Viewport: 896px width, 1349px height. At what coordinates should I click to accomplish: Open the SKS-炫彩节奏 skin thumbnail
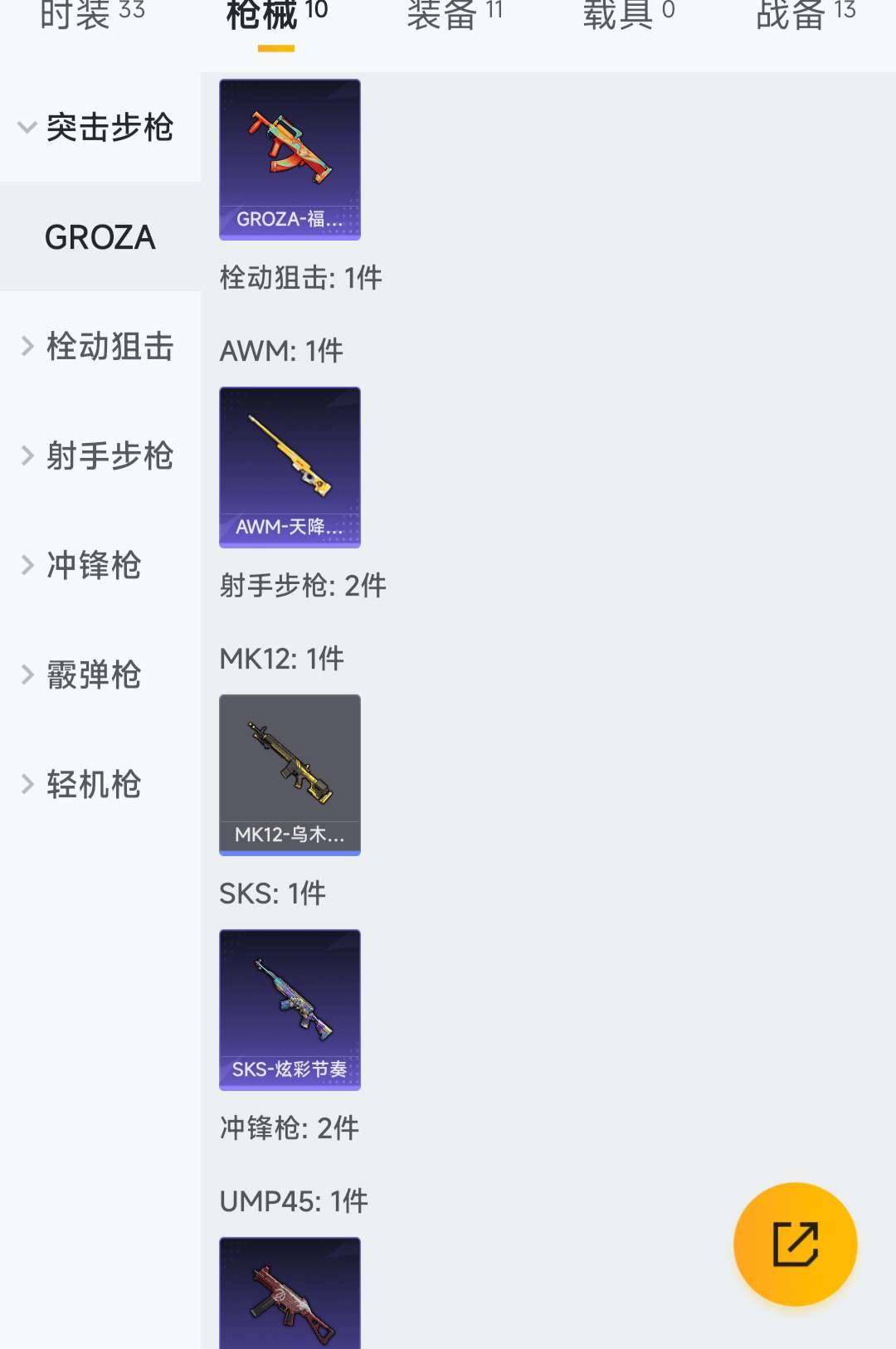(290, 1010)
